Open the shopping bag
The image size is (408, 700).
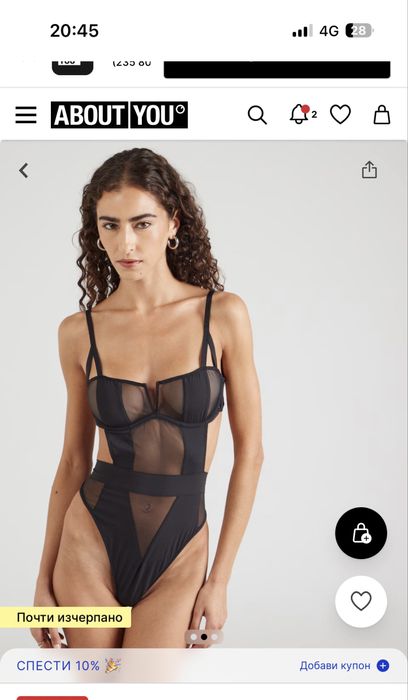pos(382,115)
